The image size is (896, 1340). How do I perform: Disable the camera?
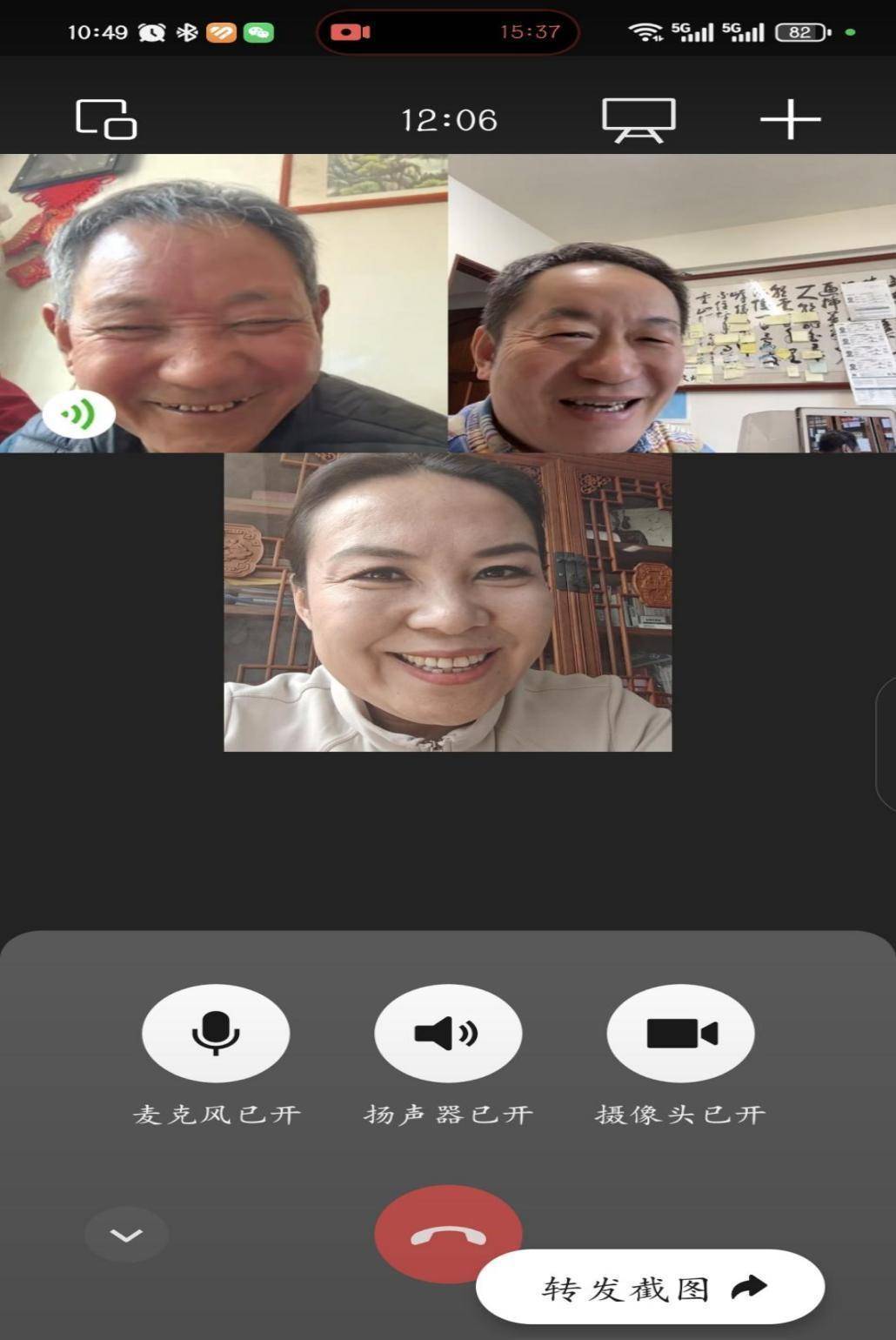click(680, 1033)
